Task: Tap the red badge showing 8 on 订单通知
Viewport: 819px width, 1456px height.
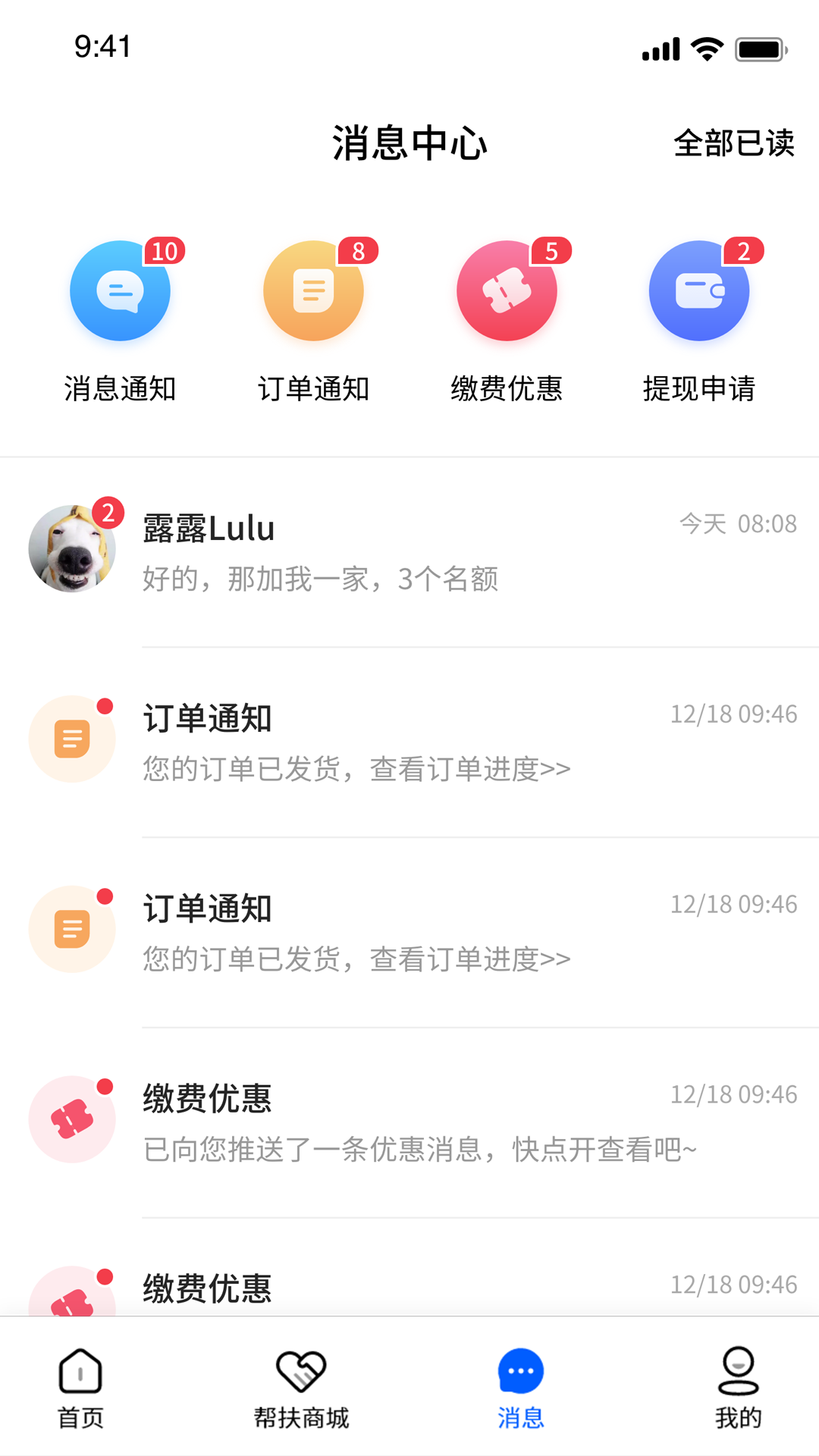Action: (x=357, y=250)
